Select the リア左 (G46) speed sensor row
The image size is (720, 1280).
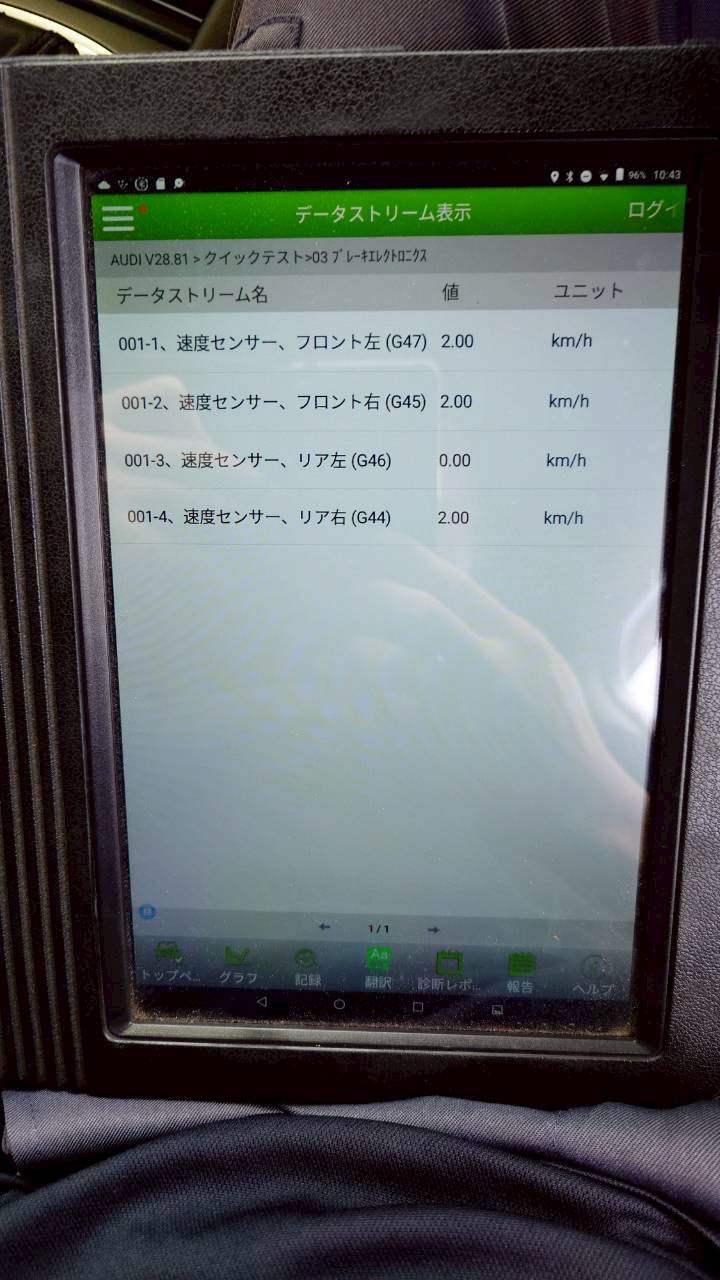(380, 461)
